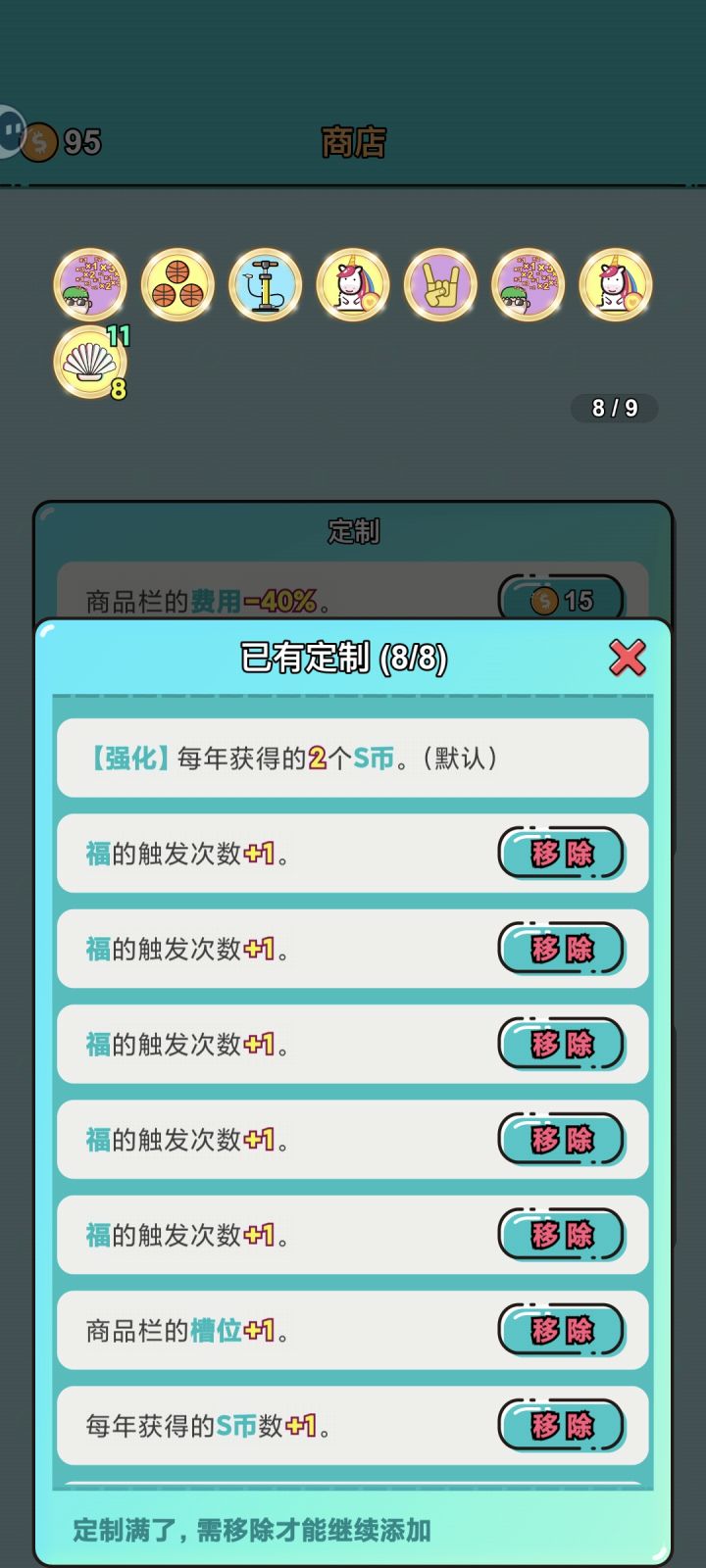Select the second multiplier character badge
This screenshot has width=706, height=1568.
point(529,285)
